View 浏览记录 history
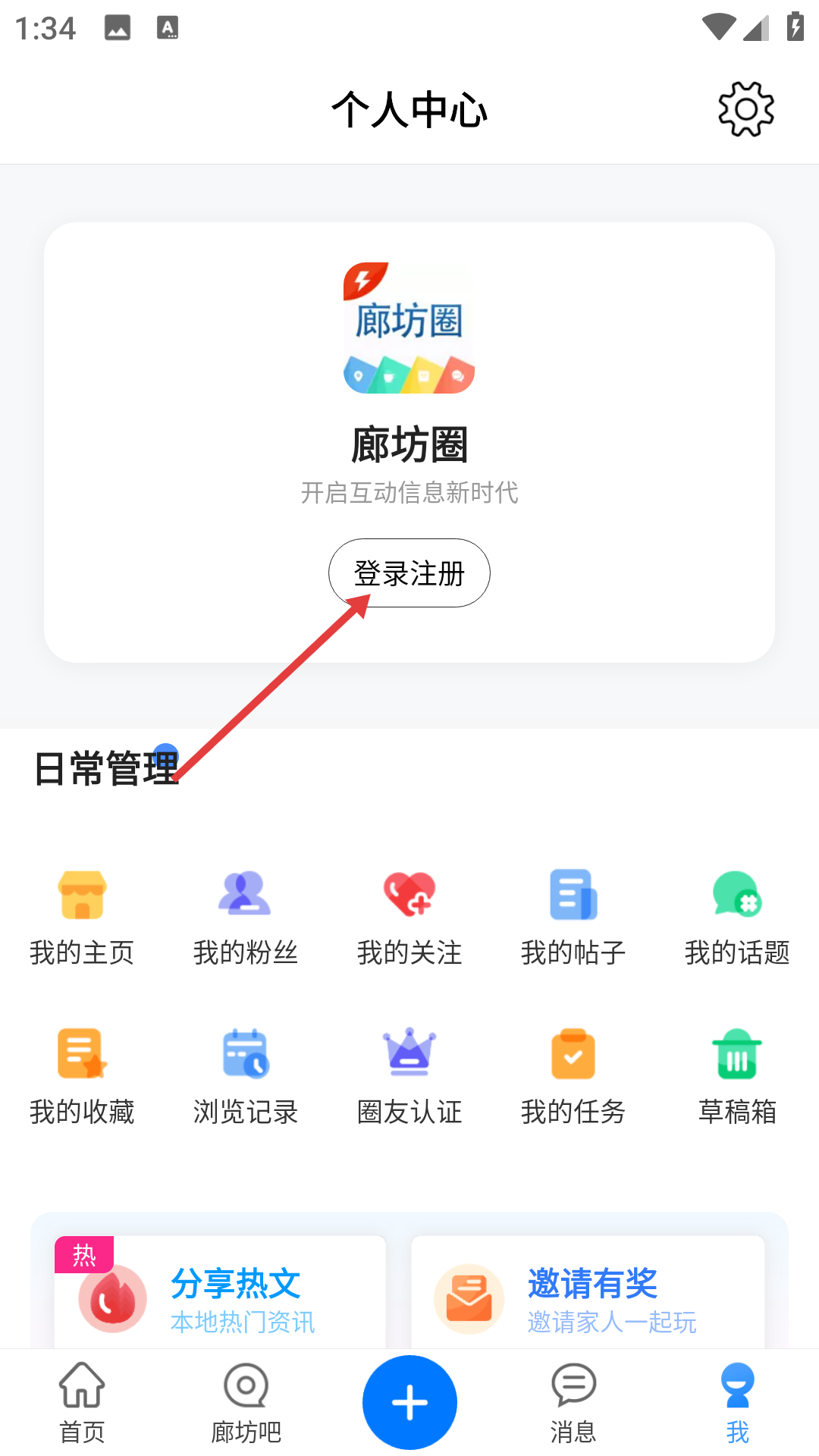 point(245,1077)
